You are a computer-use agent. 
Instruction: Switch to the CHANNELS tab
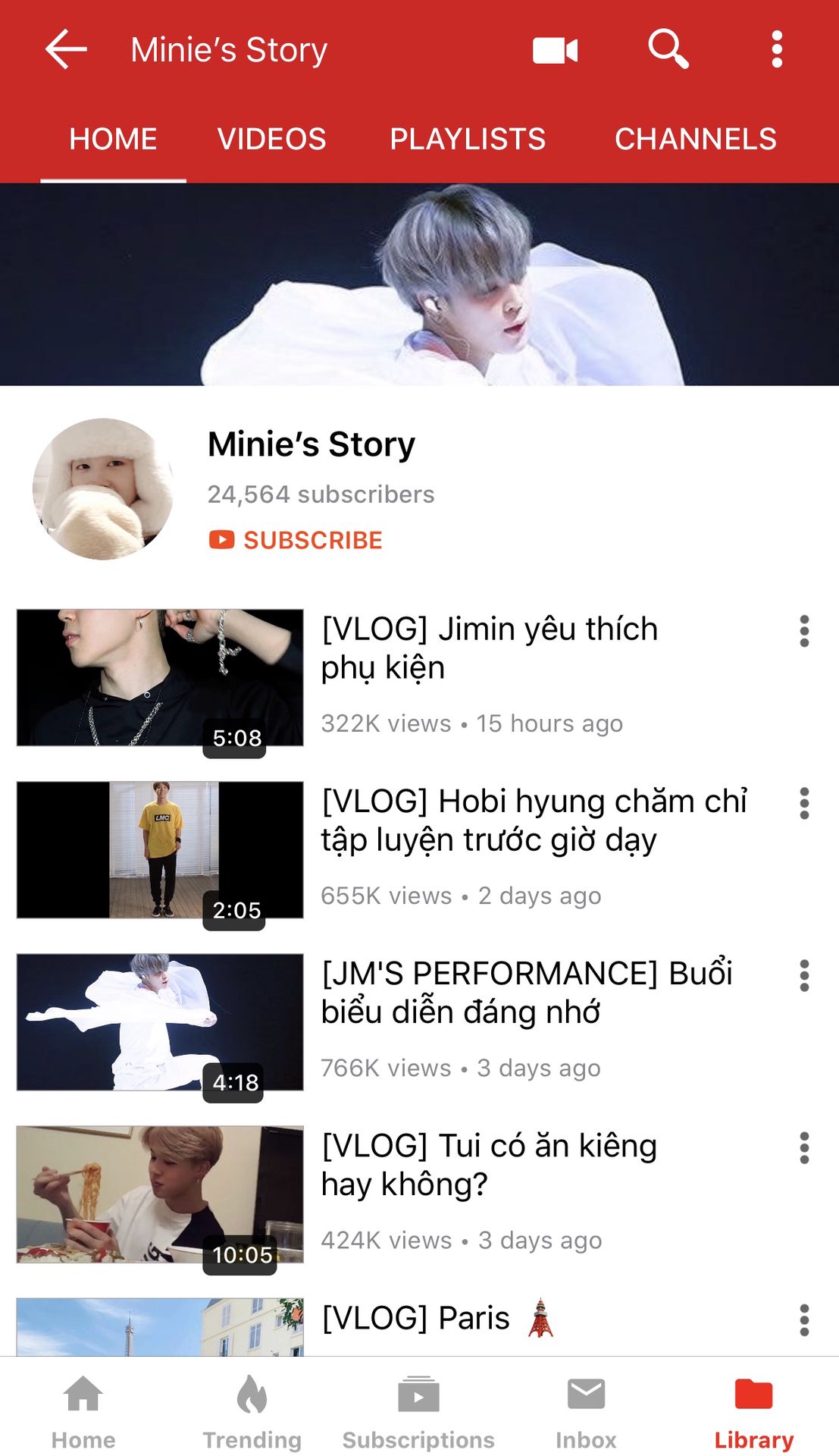point(695,140)
